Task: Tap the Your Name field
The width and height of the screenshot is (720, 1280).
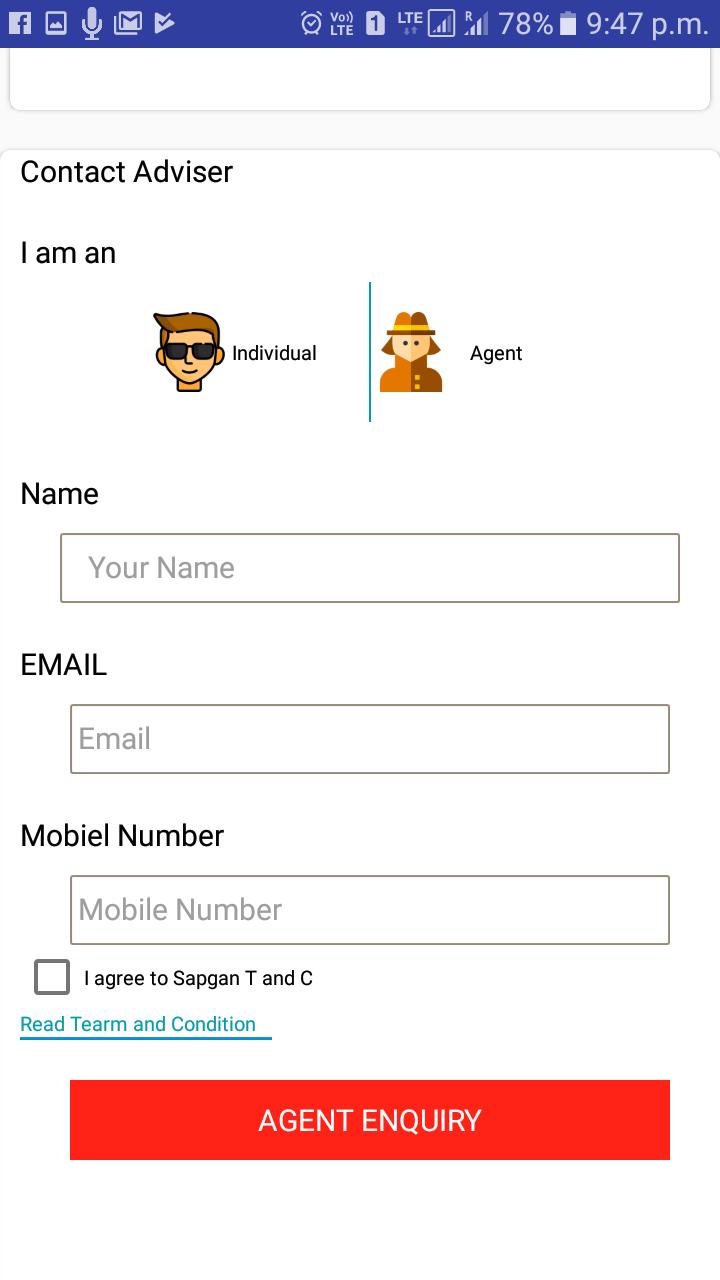Action: coord(369,567)
